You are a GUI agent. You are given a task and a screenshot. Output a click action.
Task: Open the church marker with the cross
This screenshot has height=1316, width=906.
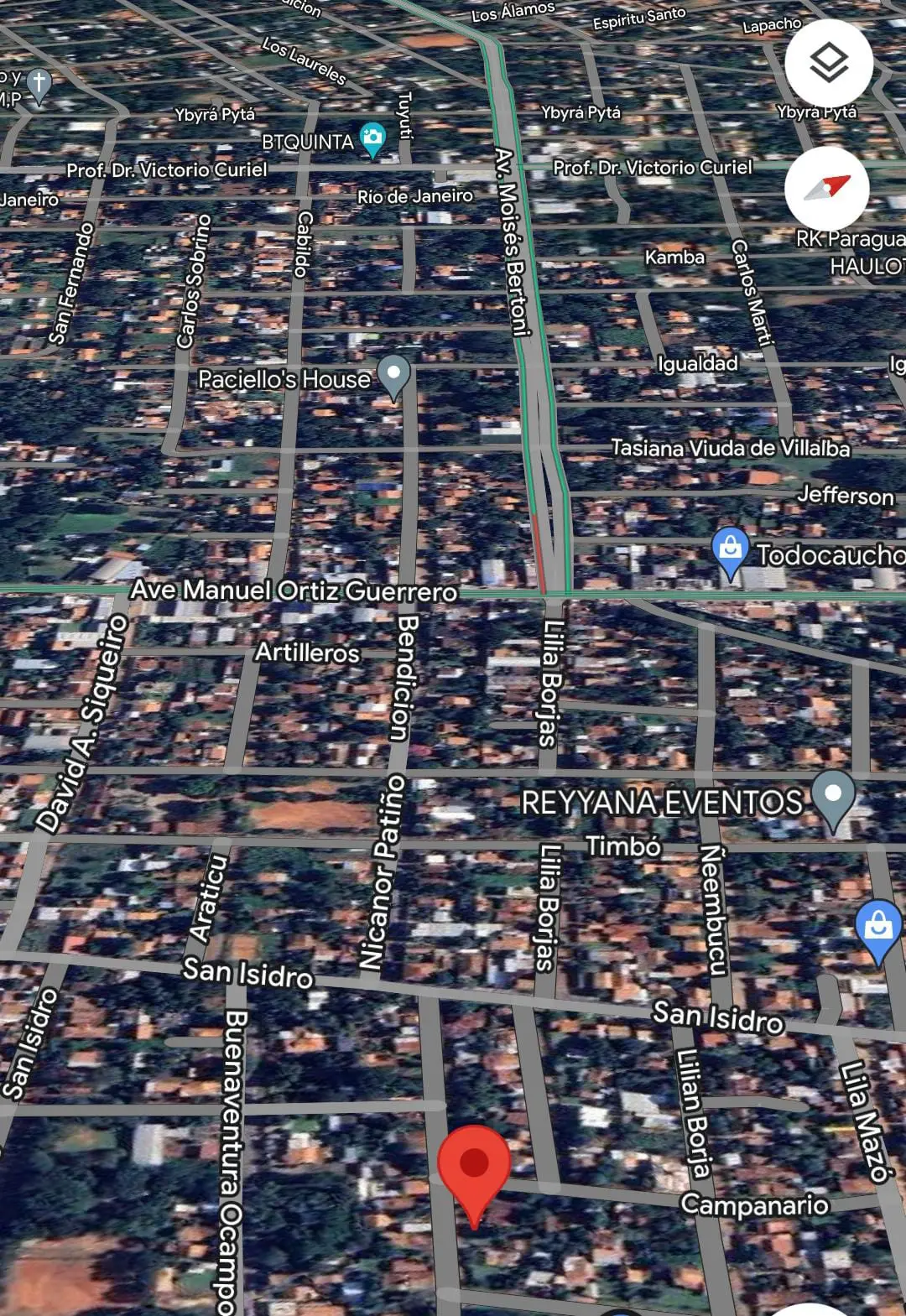[39, 85]
